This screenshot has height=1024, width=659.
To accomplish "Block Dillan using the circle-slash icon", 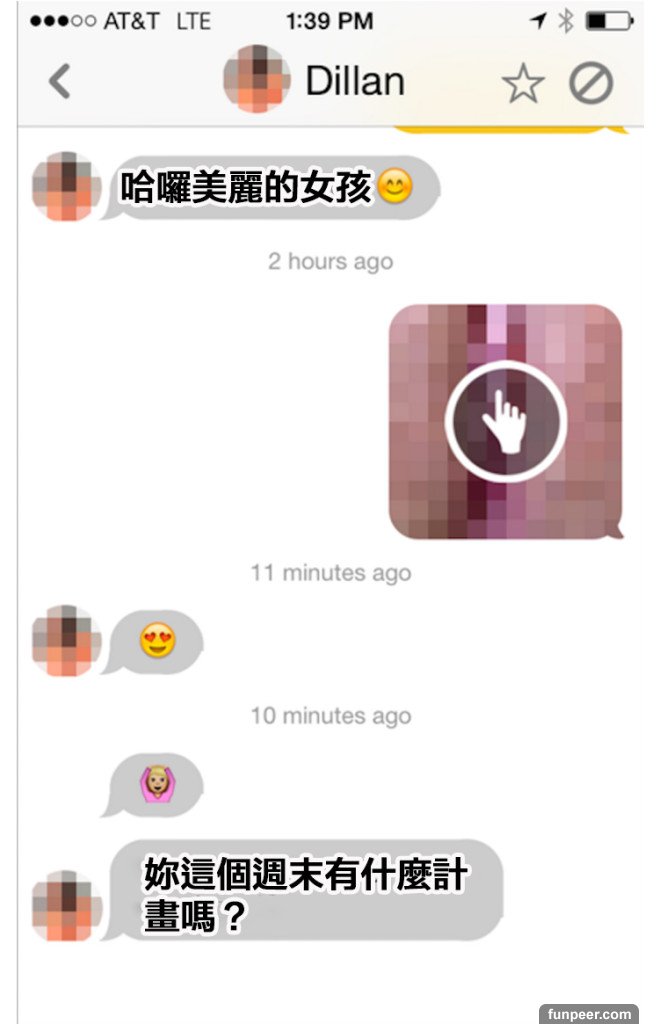I will click(x=590, y=84).
